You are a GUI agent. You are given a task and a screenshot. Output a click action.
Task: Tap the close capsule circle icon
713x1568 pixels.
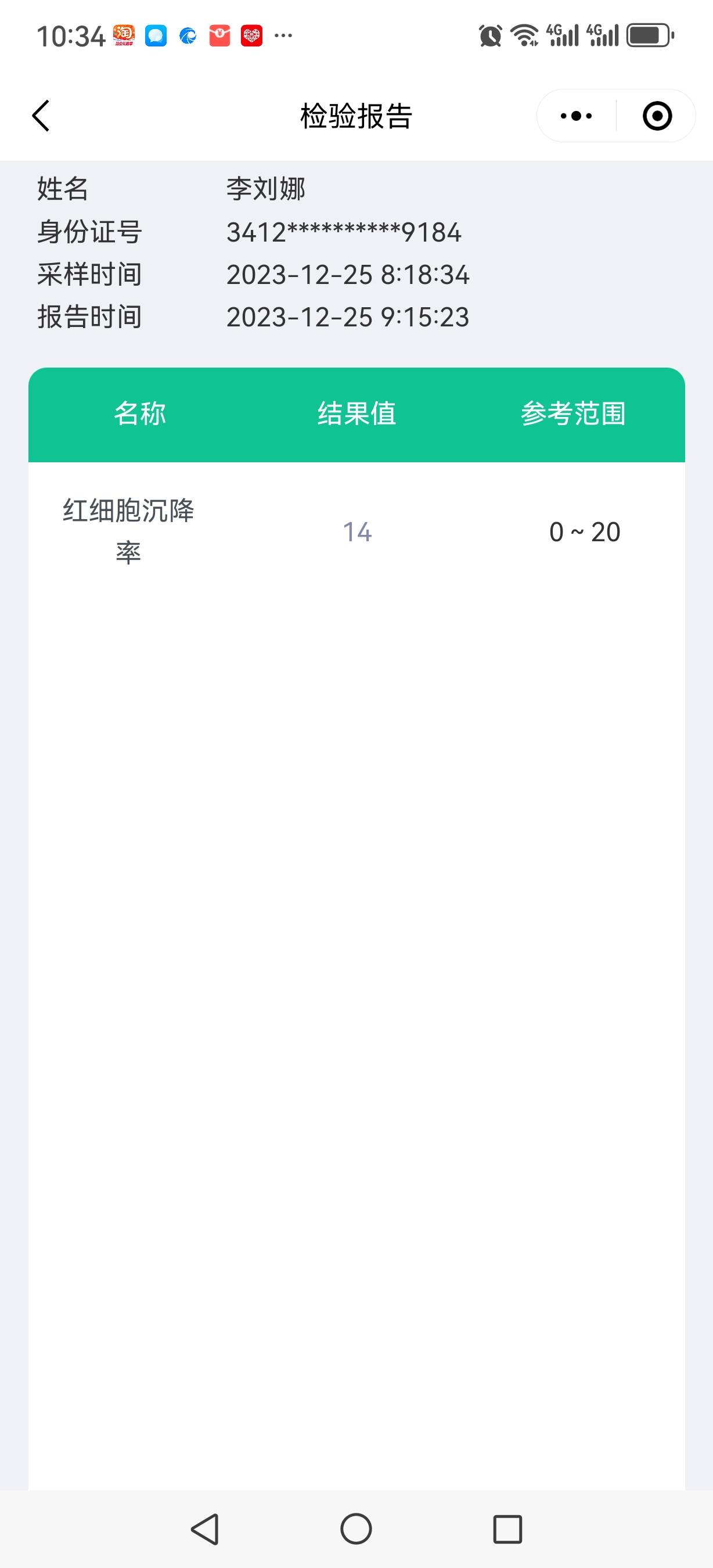click(x=656, y=116)
